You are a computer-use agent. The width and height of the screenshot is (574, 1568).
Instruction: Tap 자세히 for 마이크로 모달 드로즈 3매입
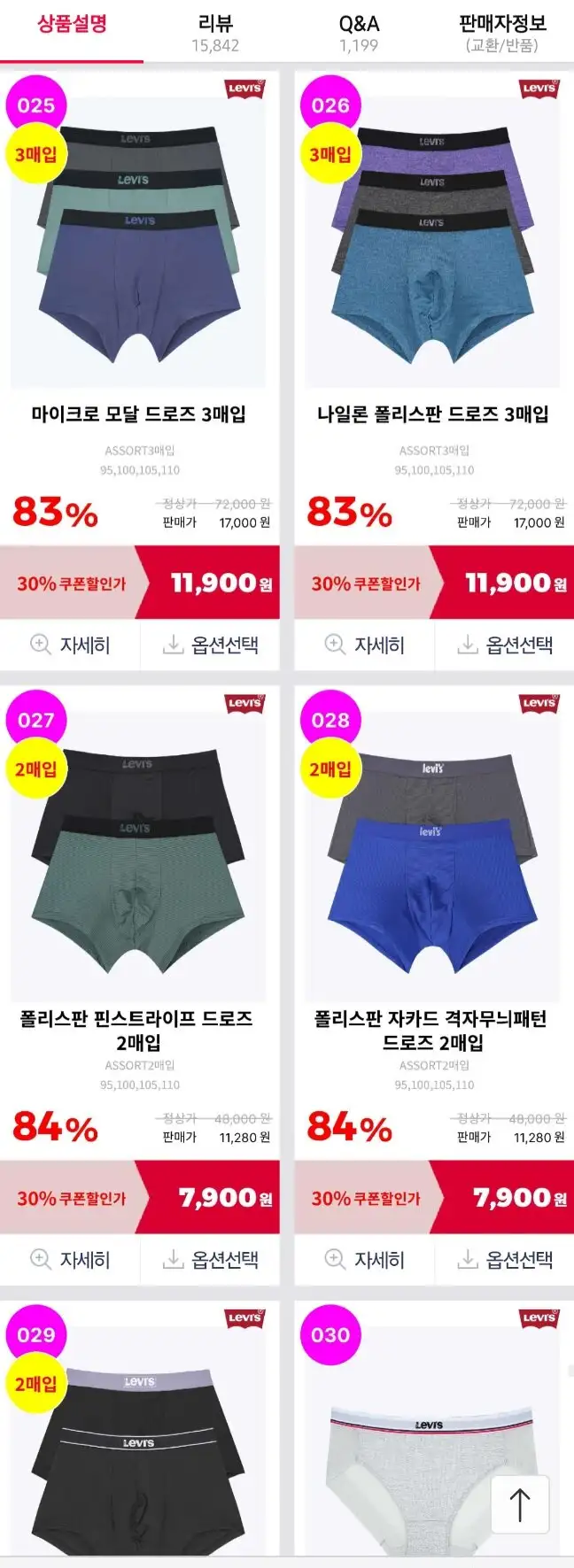(x=70, y=645)
